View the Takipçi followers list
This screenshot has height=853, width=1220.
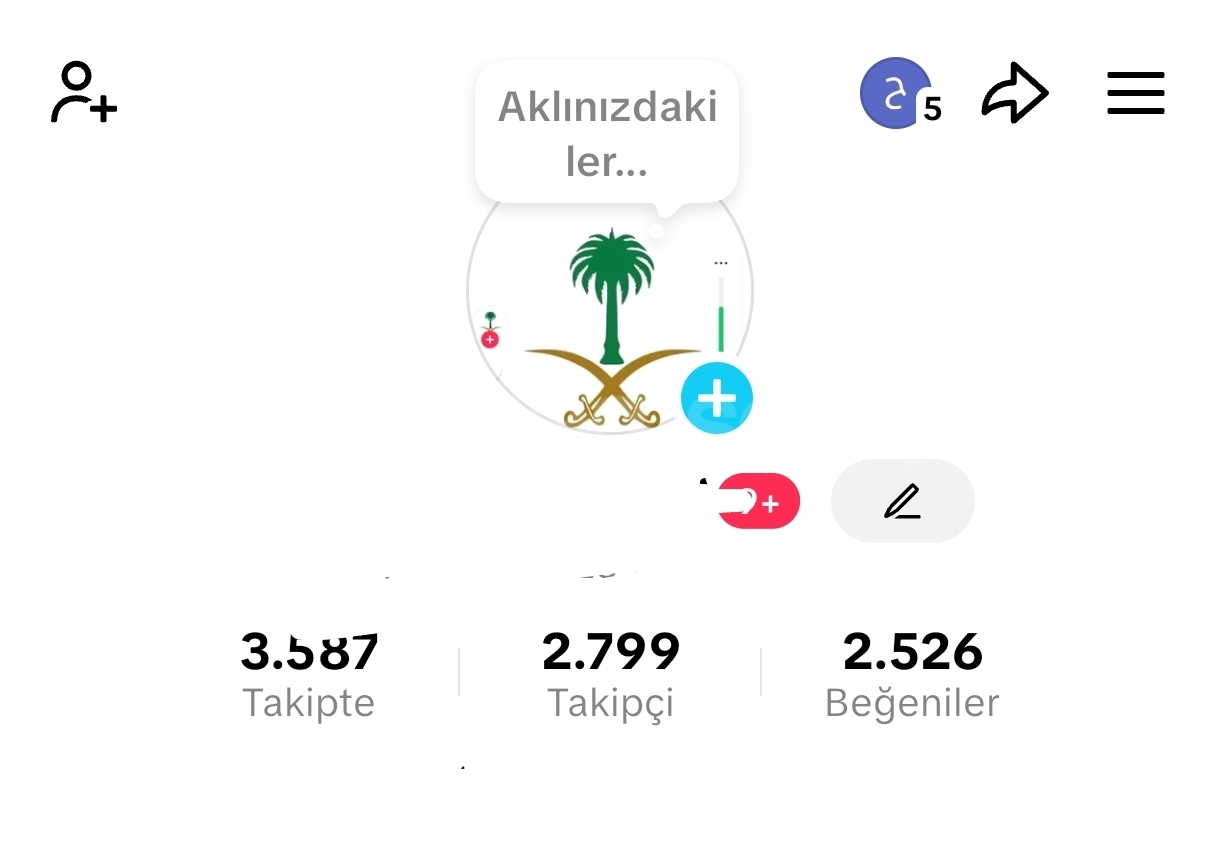point(610,675)
